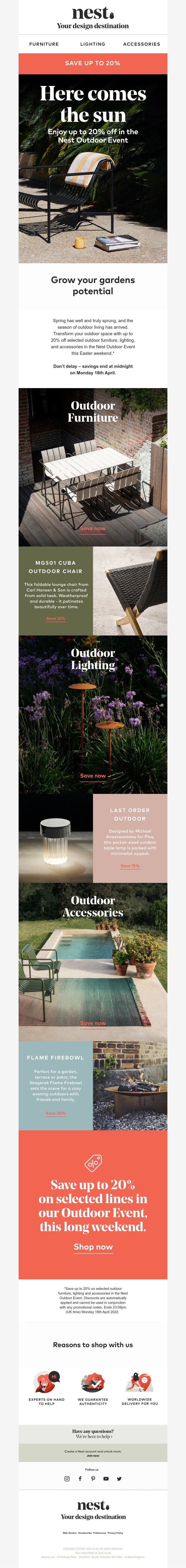This screenshot has width=186, height=1568.
Task: Open Nest's Pinterest page
Action: [x=93, y=1479]
